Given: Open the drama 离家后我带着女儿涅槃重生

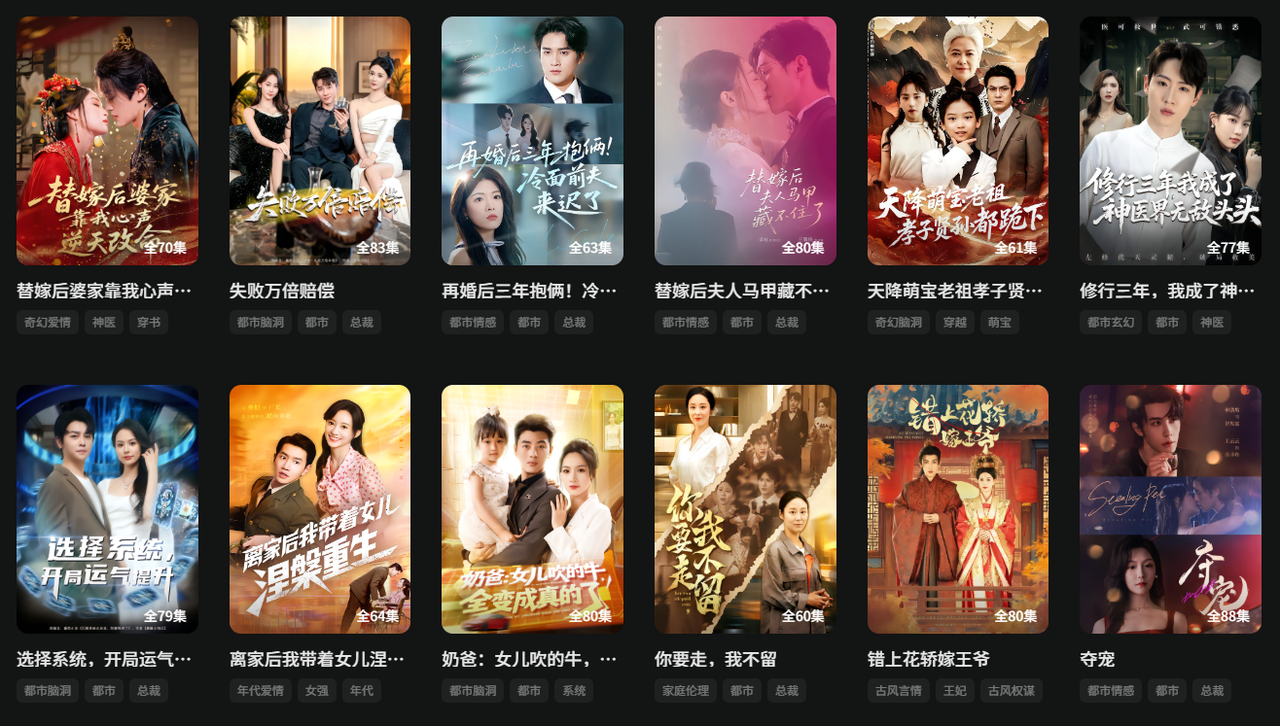Looking at the screenshot, I should tap(320, 508).
